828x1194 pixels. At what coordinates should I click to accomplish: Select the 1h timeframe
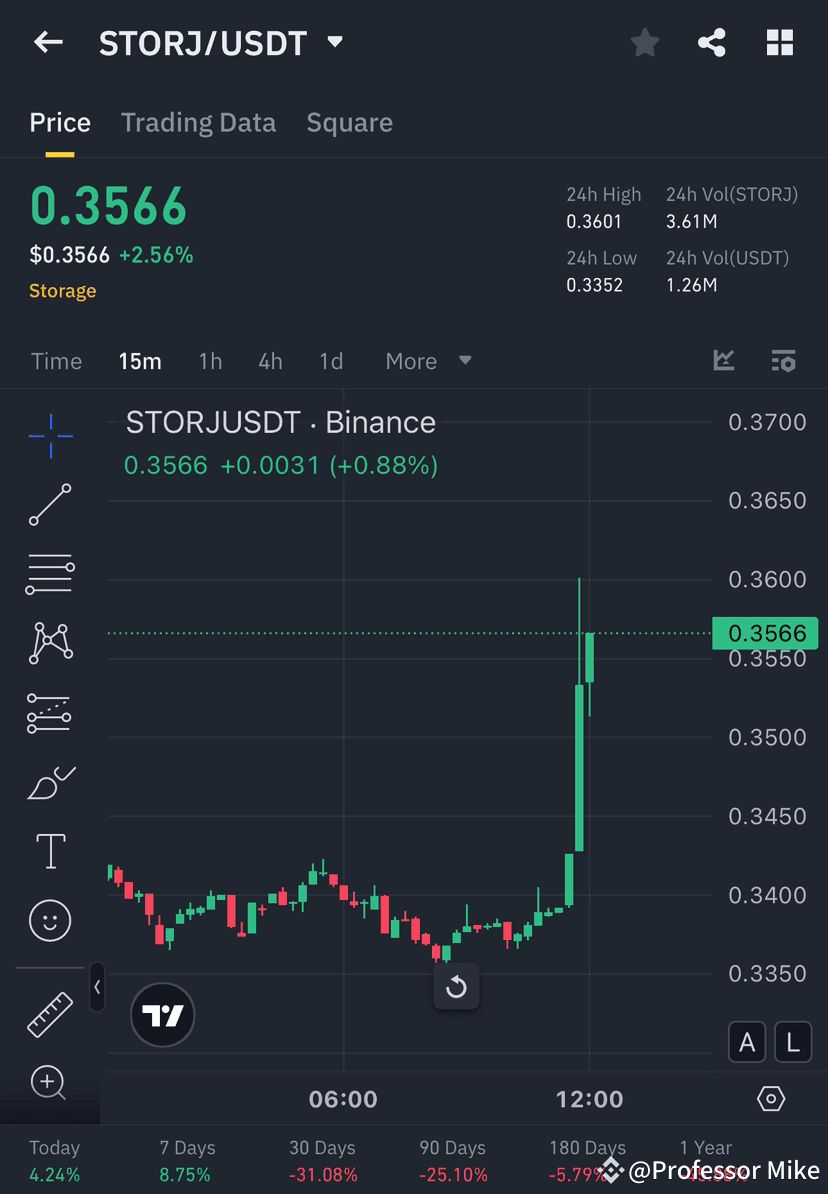[210, 361]
